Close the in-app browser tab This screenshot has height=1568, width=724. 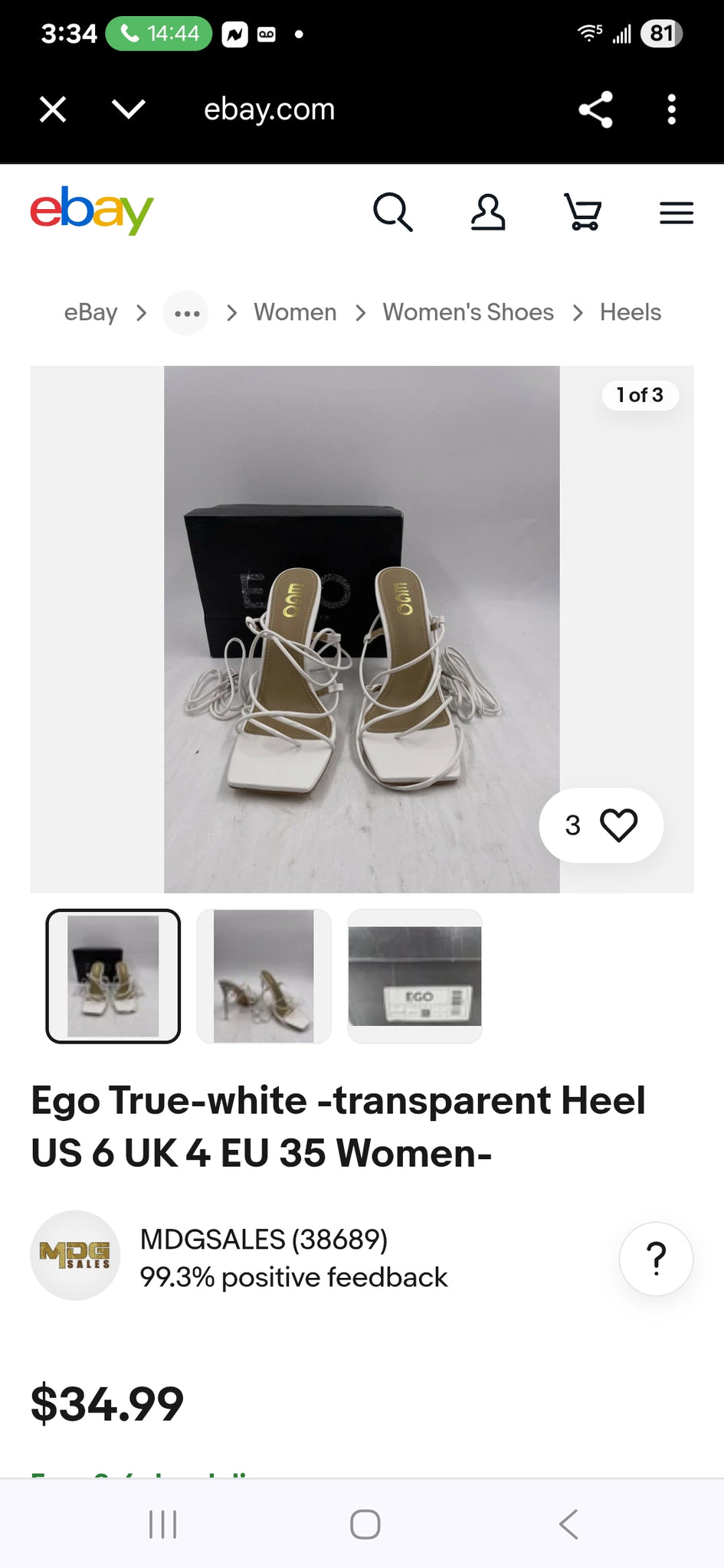coord(53,109)
